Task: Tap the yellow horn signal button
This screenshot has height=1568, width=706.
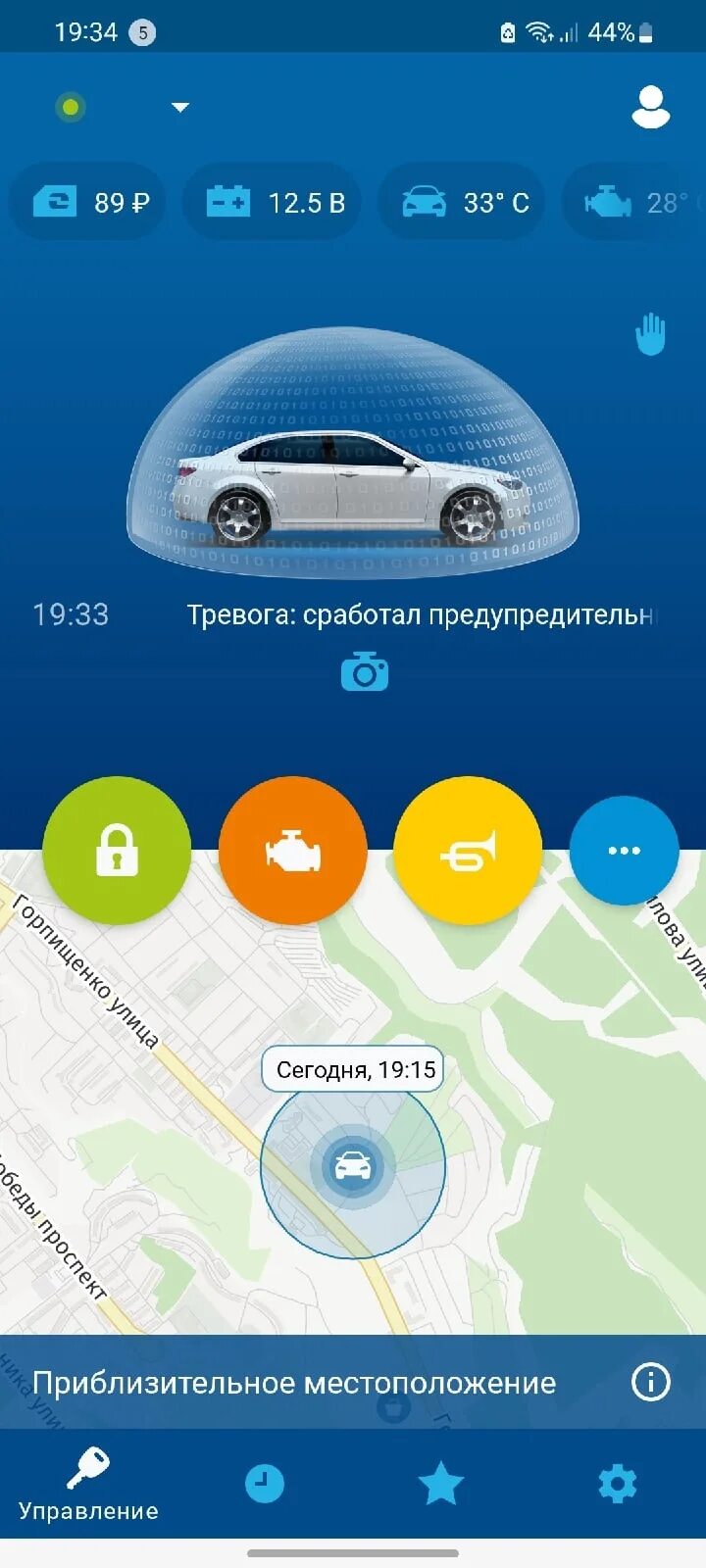Action: [x=468, y=851]
